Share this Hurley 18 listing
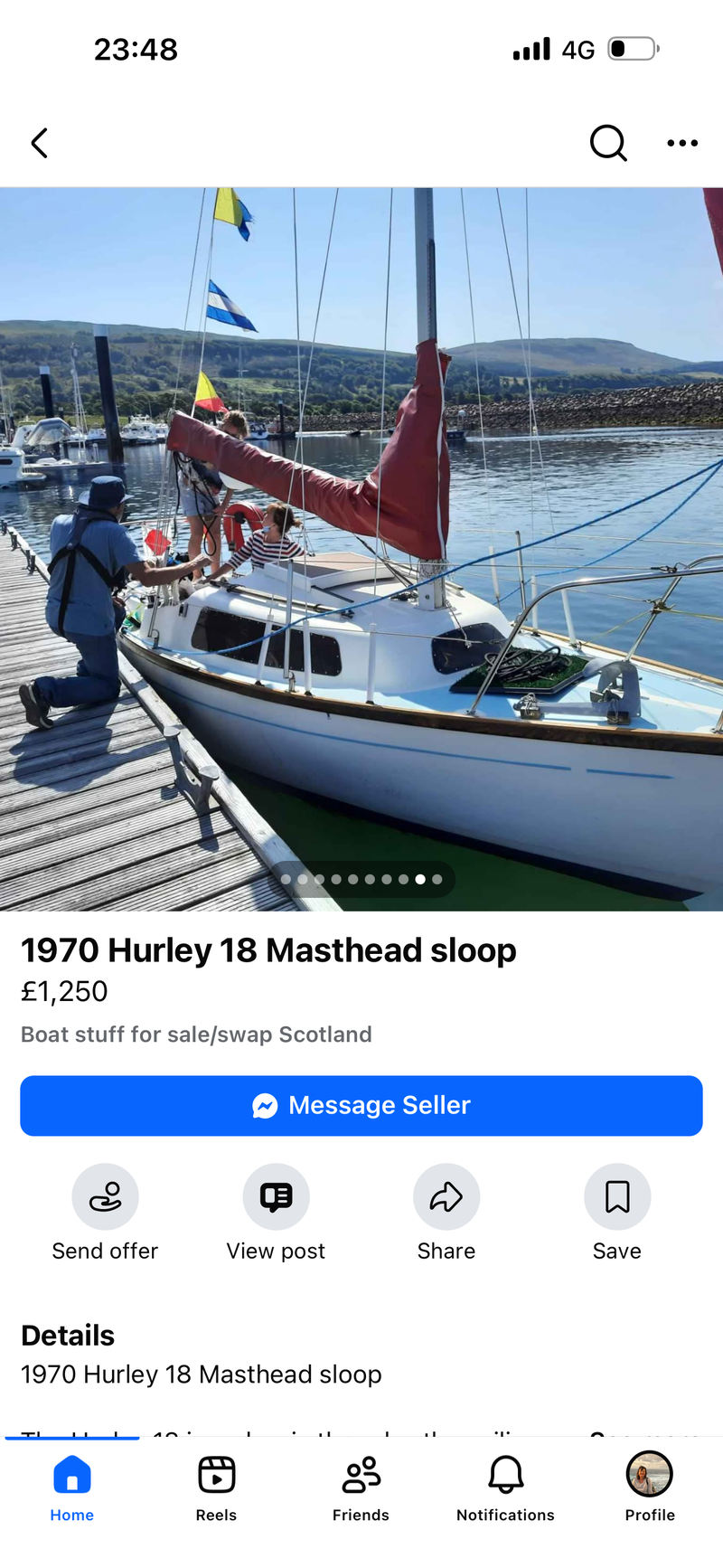723x1568 pixels. (446, 1197)
